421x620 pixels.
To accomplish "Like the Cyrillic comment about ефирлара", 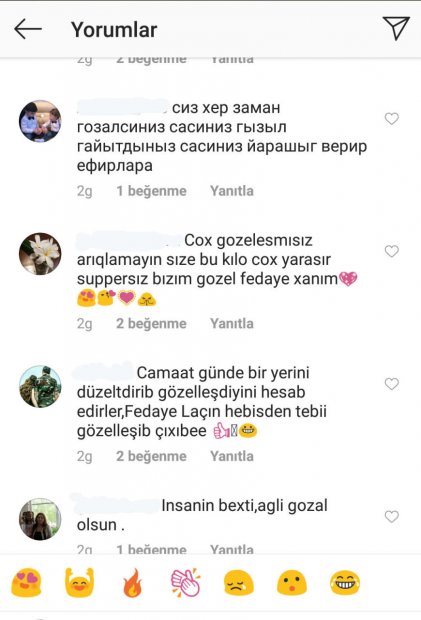I will (391, 119).
